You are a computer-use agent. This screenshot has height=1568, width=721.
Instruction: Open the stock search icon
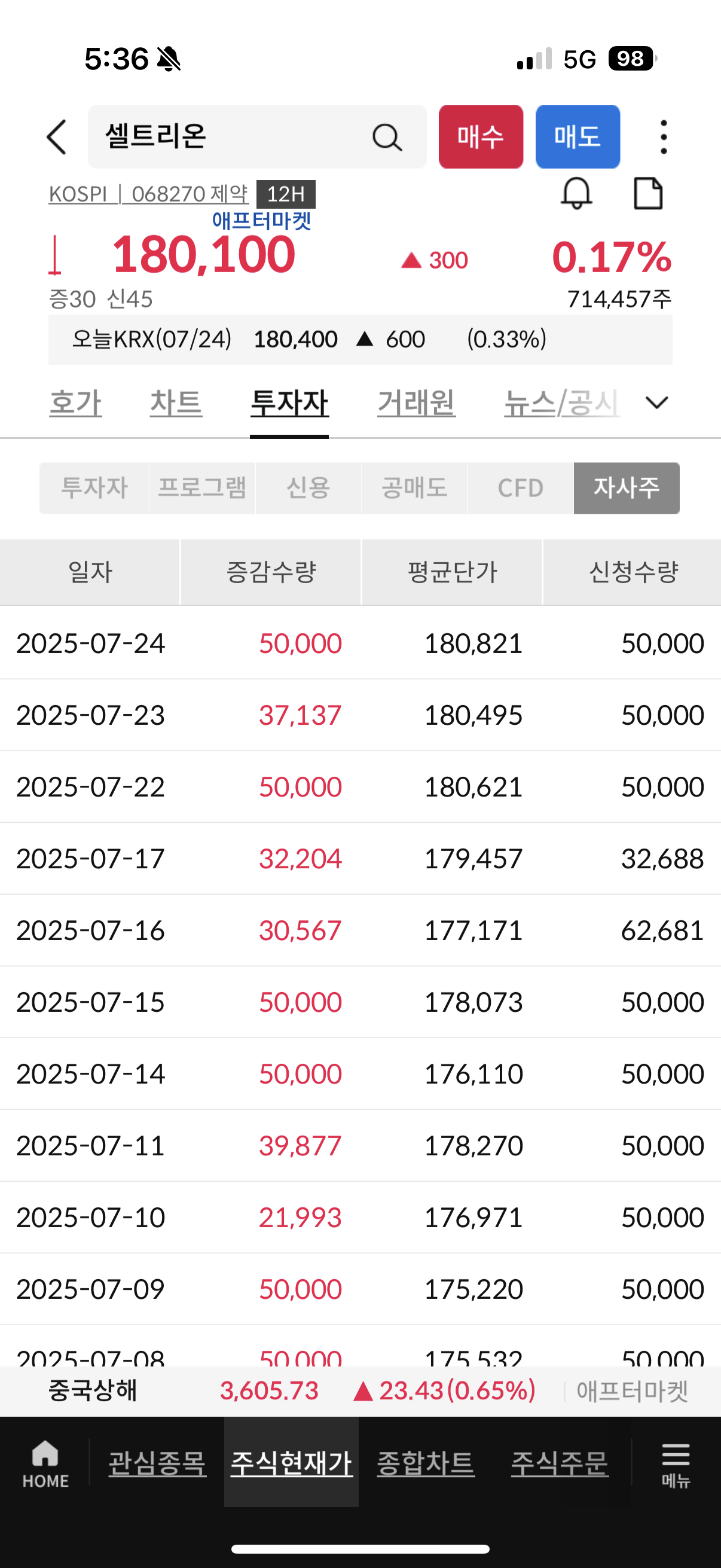coord(387,136)
